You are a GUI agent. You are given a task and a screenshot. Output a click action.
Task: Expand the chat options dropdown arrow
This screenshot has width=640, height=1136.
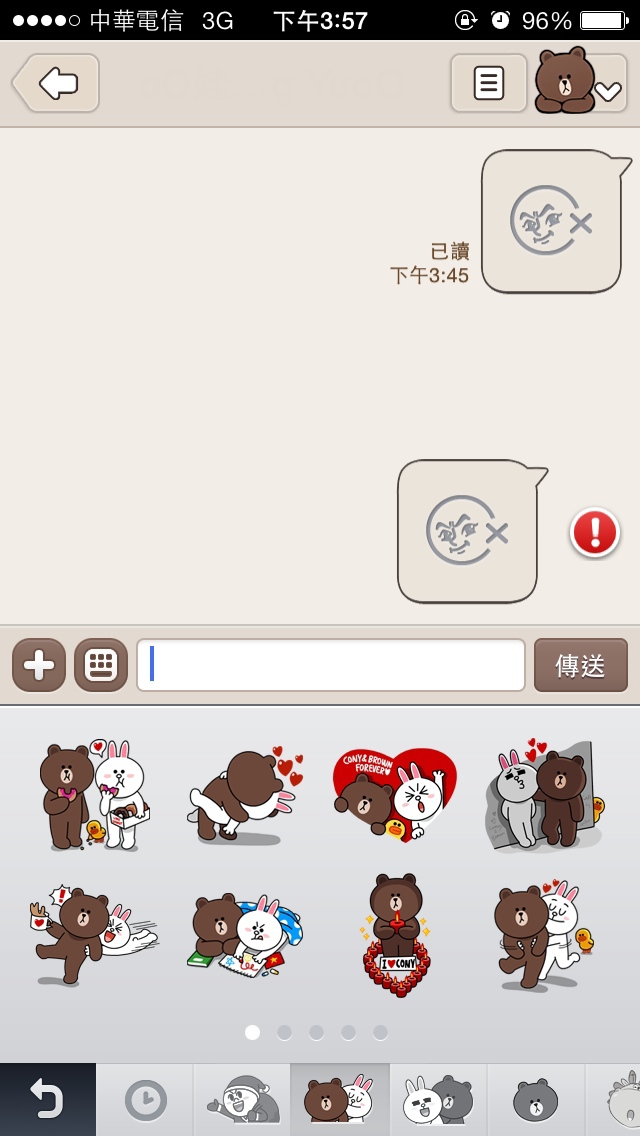pos(608,91)
